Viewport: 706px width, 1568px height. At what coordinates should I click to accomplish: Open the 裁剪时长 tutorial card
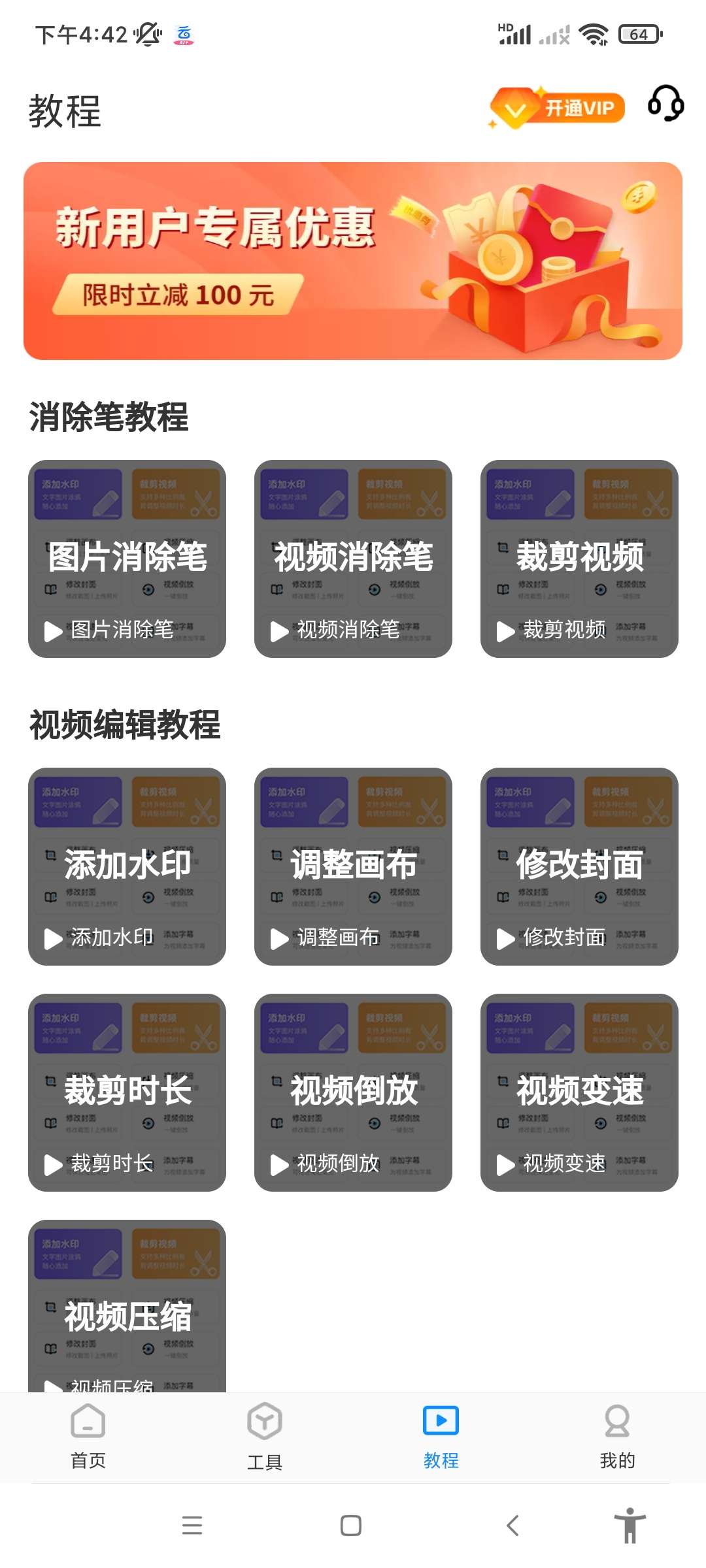[x=127, y=1092]
